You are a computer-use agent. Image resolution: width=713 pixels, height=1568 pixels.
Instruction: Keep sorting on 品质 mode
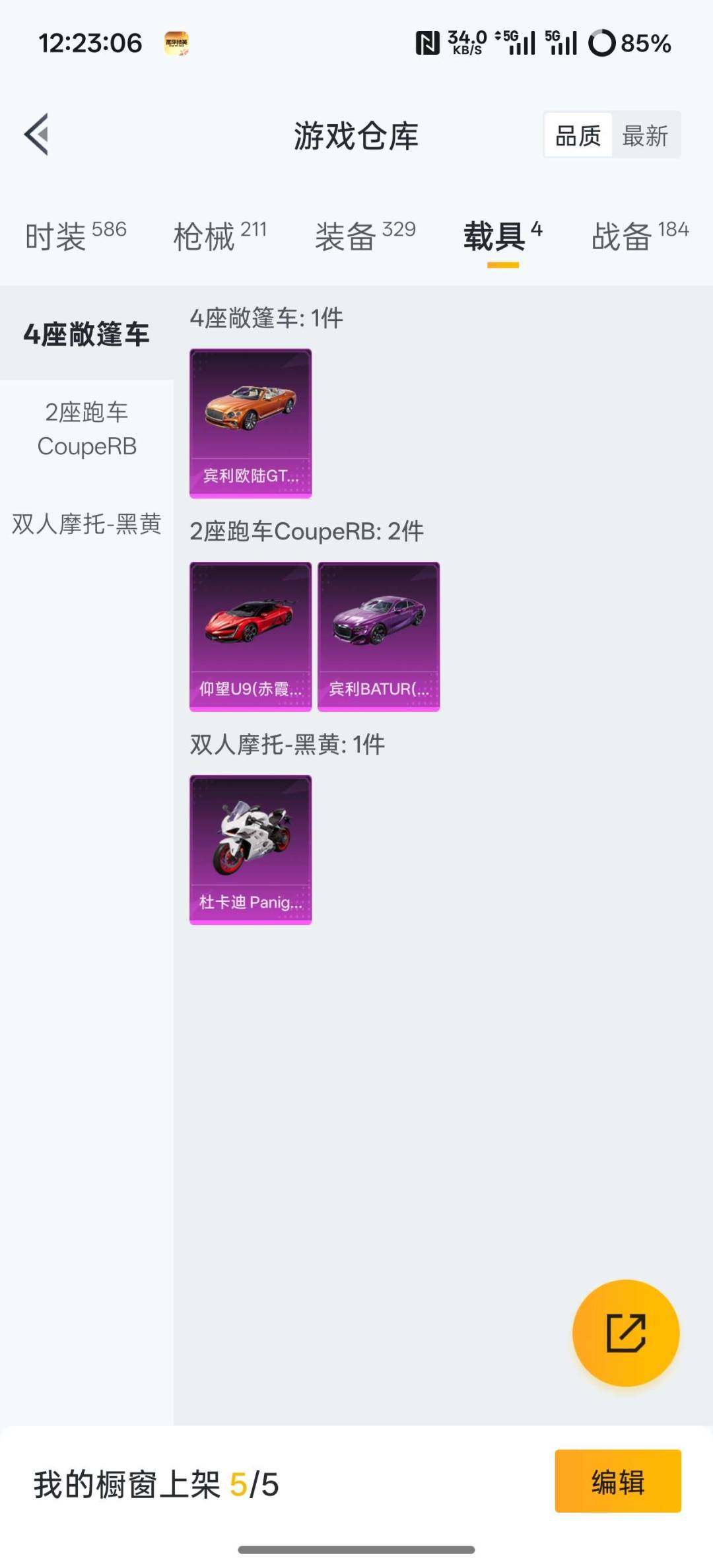point(577,135)
